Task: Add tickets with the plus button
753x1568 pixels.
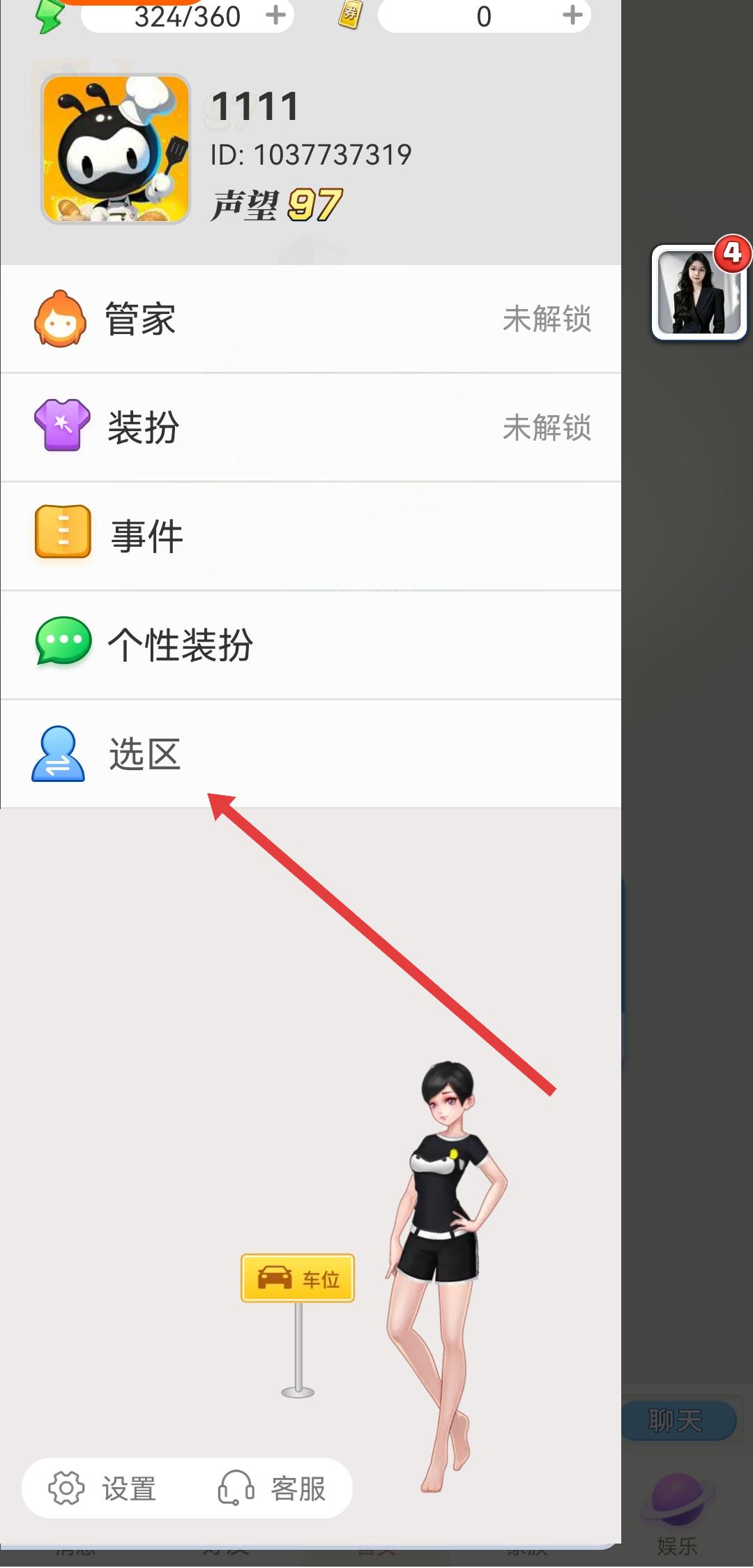Action: pos(572,15)
